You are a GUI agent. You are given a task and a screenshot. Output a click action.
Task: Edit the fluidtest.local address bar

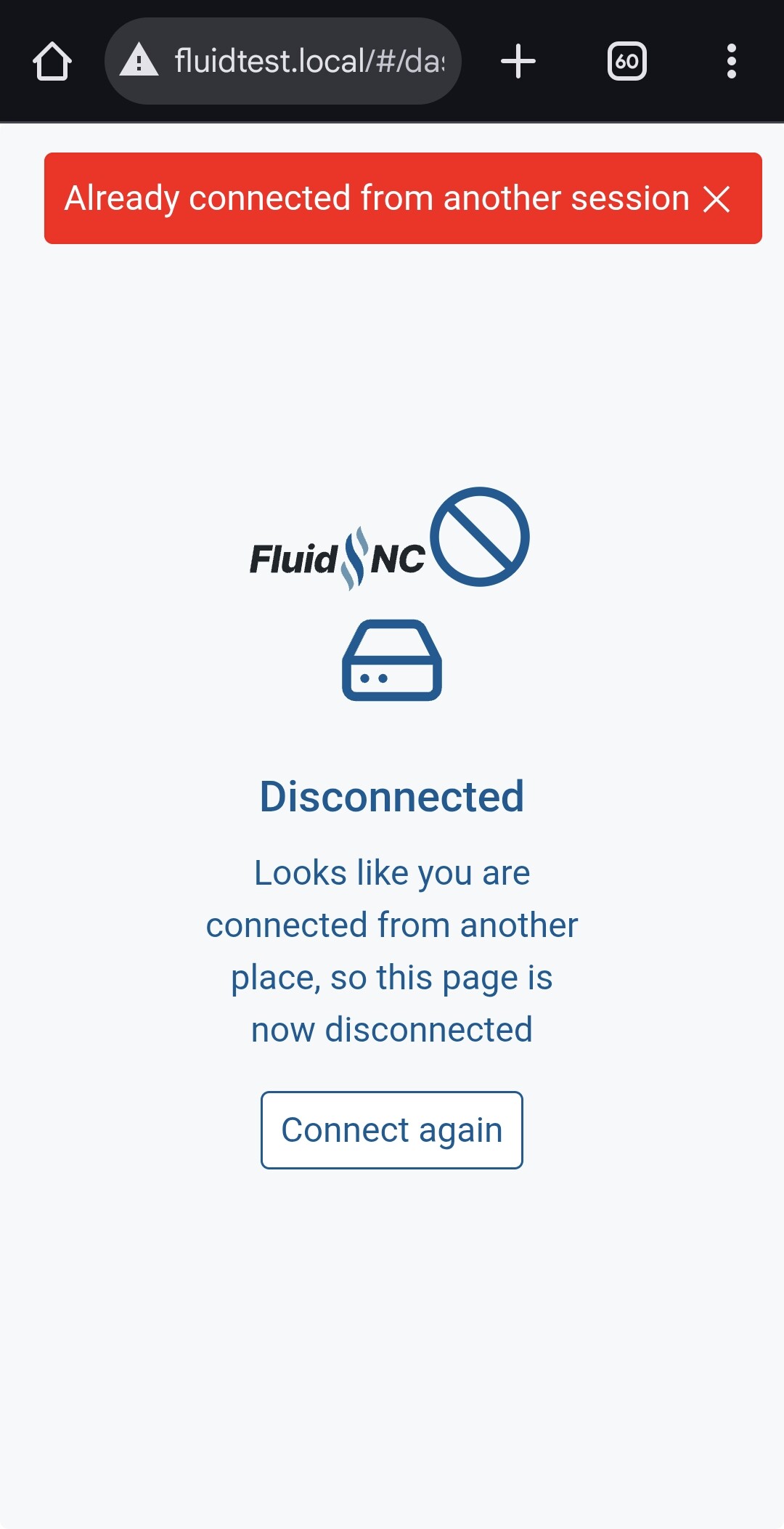309,61
